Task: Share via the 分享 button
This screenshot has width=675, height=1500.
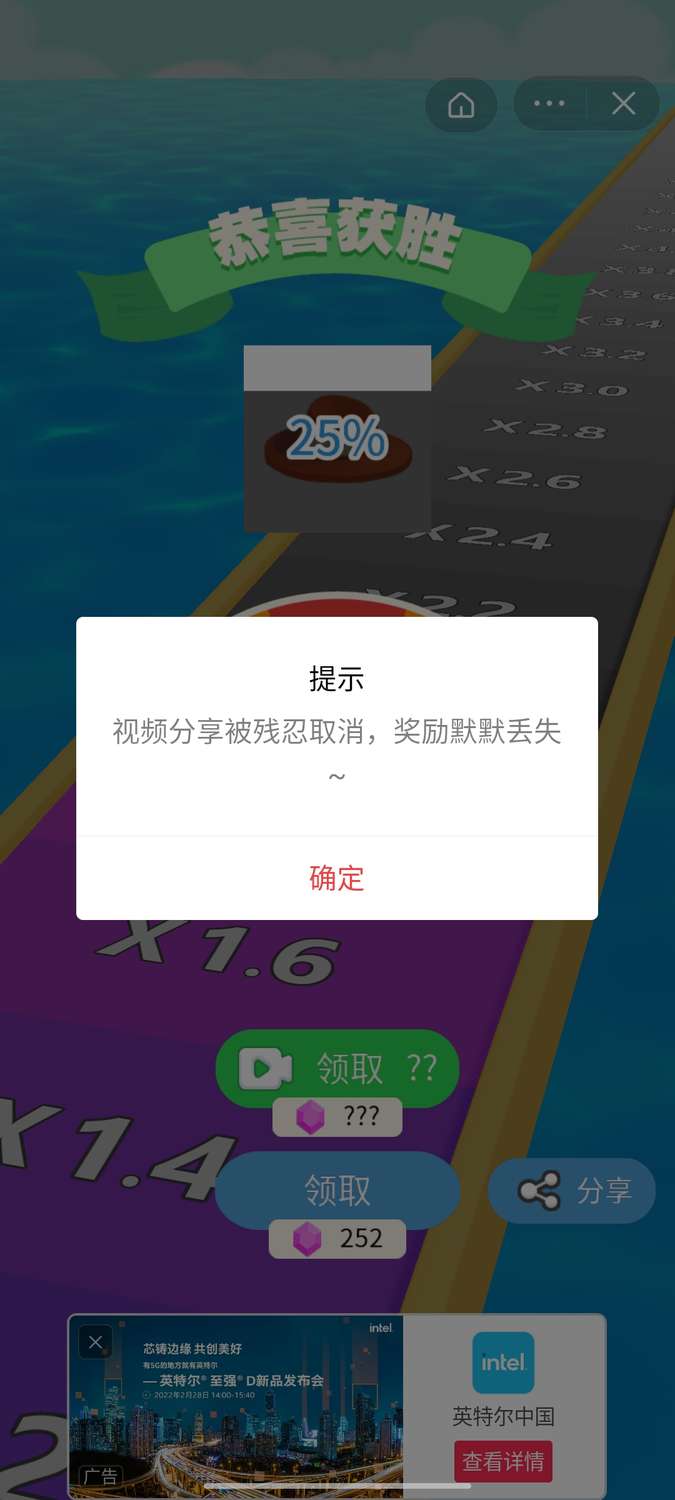Action: [x=572, y=1191]
